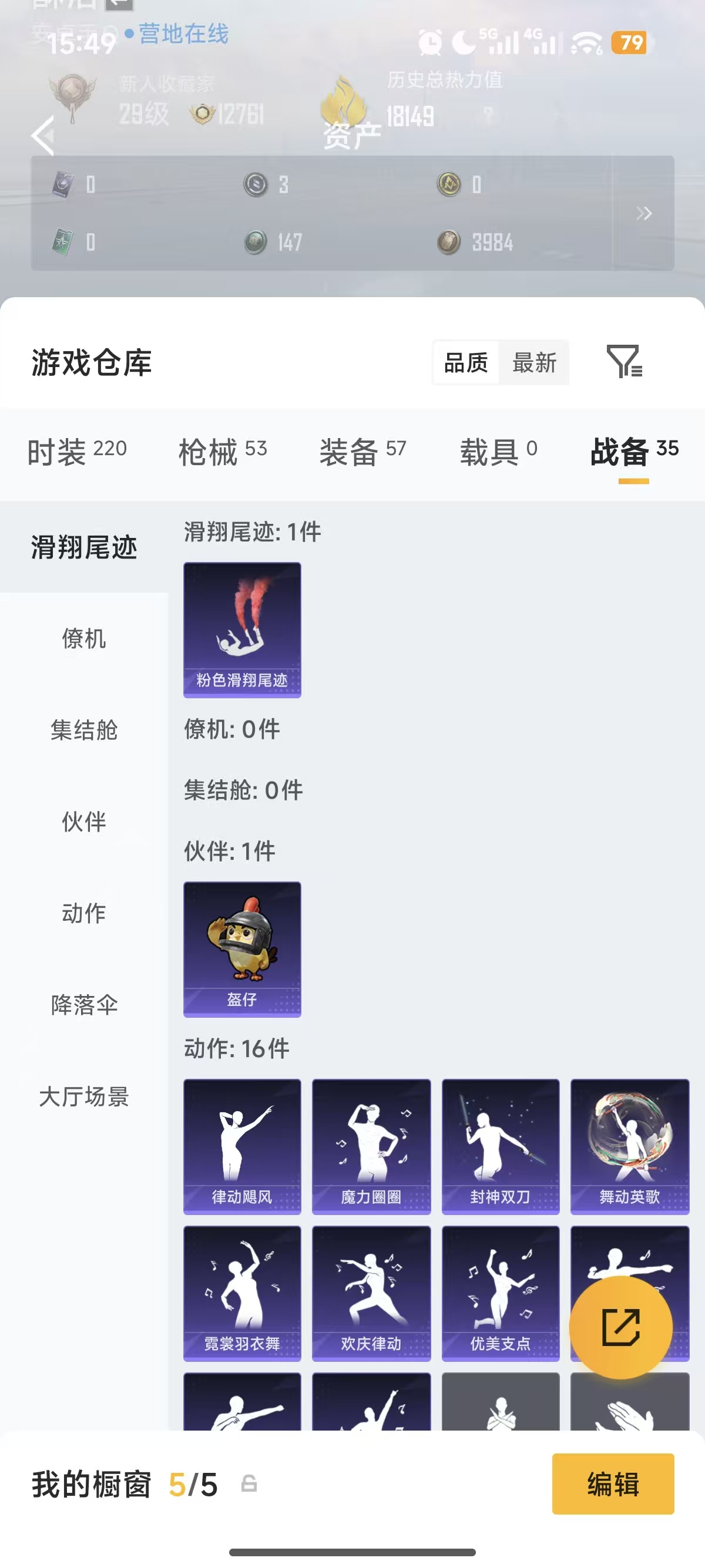Open the 粉色滑翔尾迹 item

[x=242, y=630]
